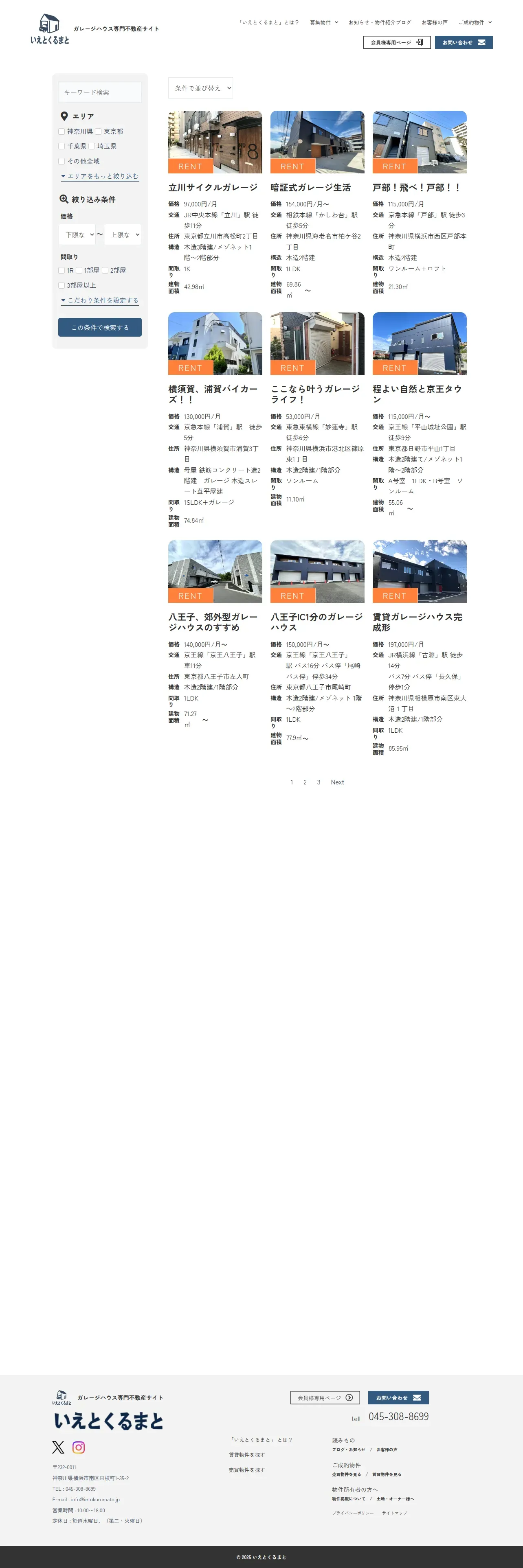Expand エリアをもっと絞り込む
The height and width of the screenshot is (1568, 523).
pyautogui.click(x=100, y=177)
